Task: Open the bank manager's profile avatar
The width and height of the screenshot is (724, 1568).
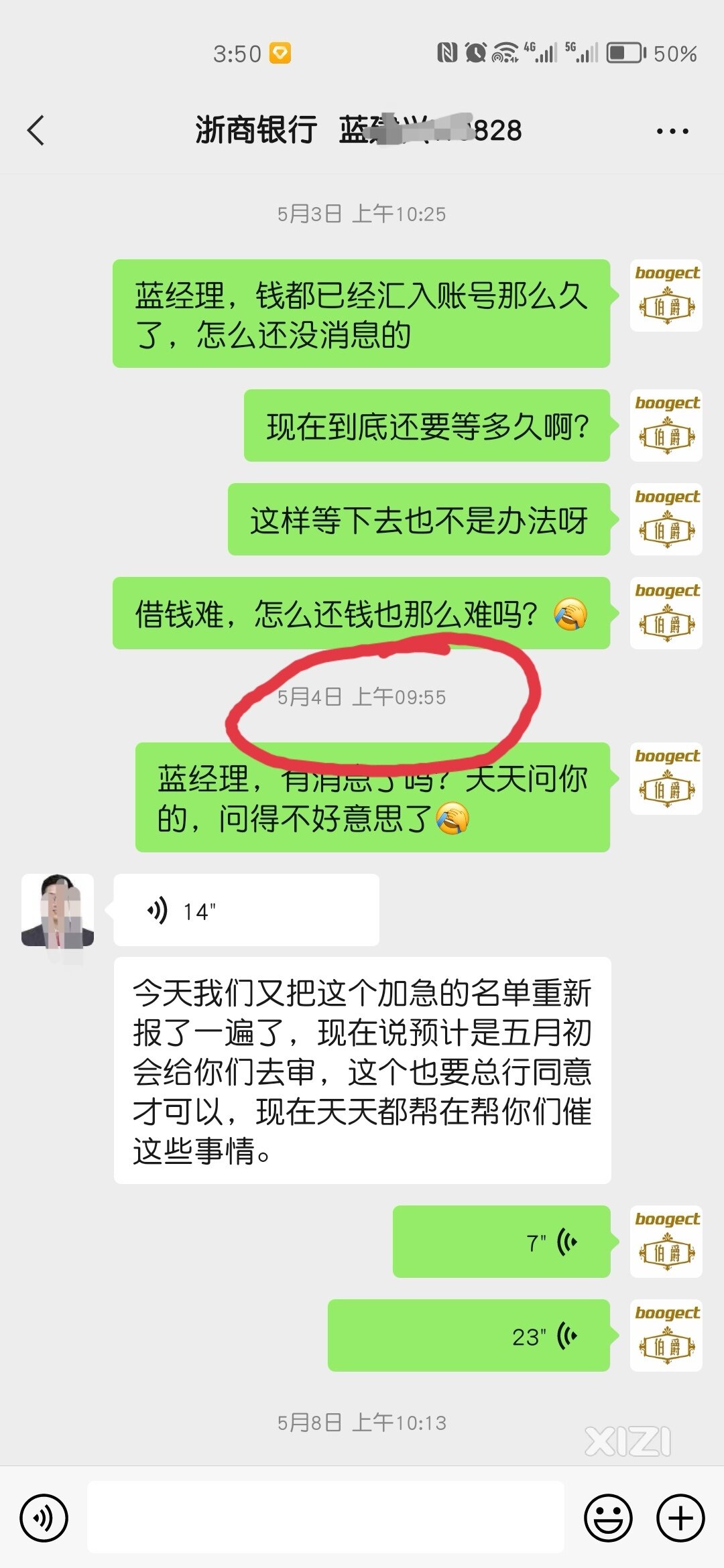Action: (x=58, y=910)
